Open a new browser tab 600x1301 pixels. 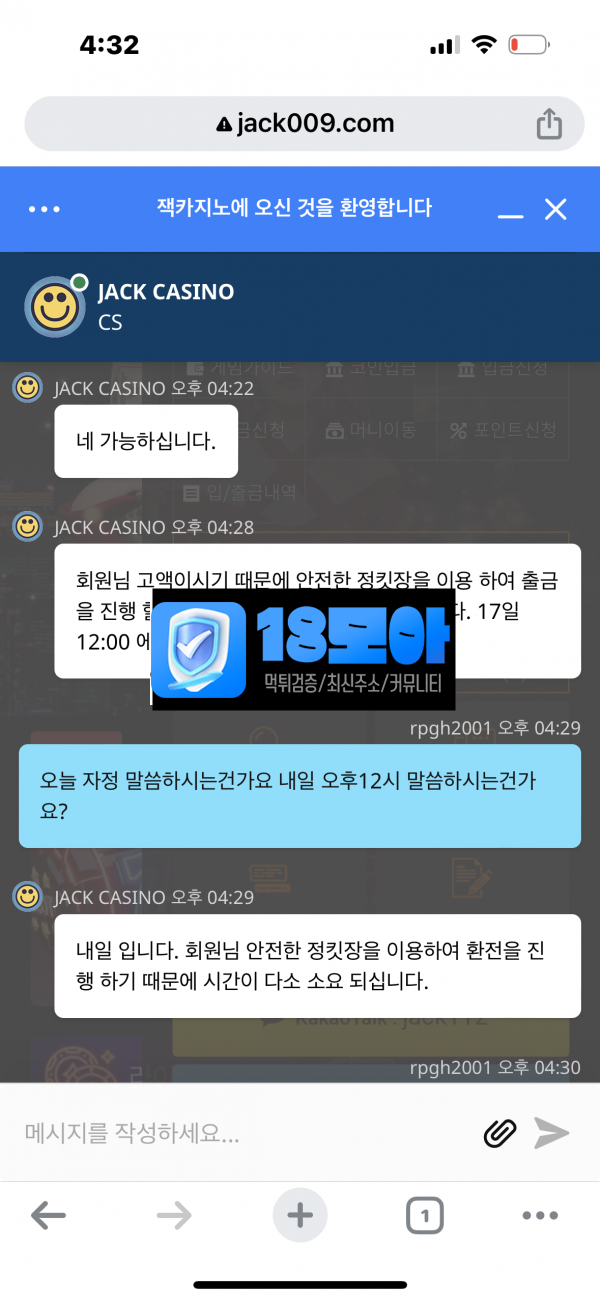point(300,1215)
